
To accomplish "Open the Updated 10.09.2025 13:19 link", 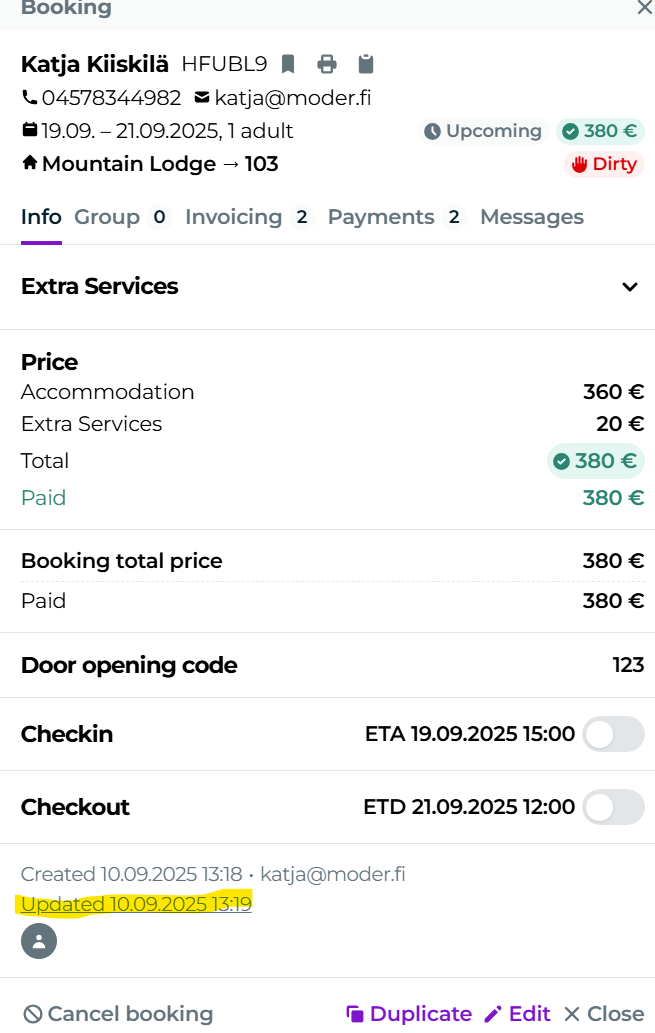I will [x=136, y=904].
